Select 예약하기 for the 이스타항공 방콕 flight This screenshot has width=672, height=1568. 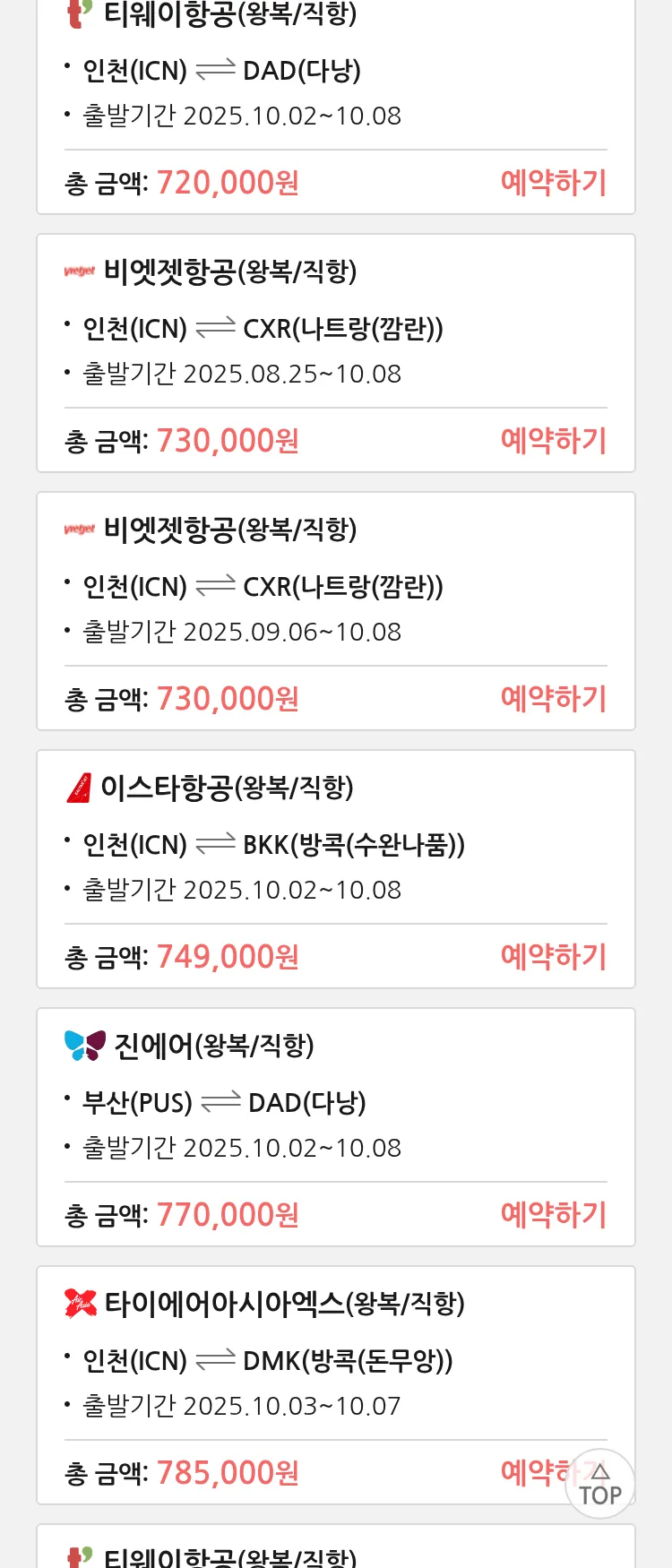(553, 957)
